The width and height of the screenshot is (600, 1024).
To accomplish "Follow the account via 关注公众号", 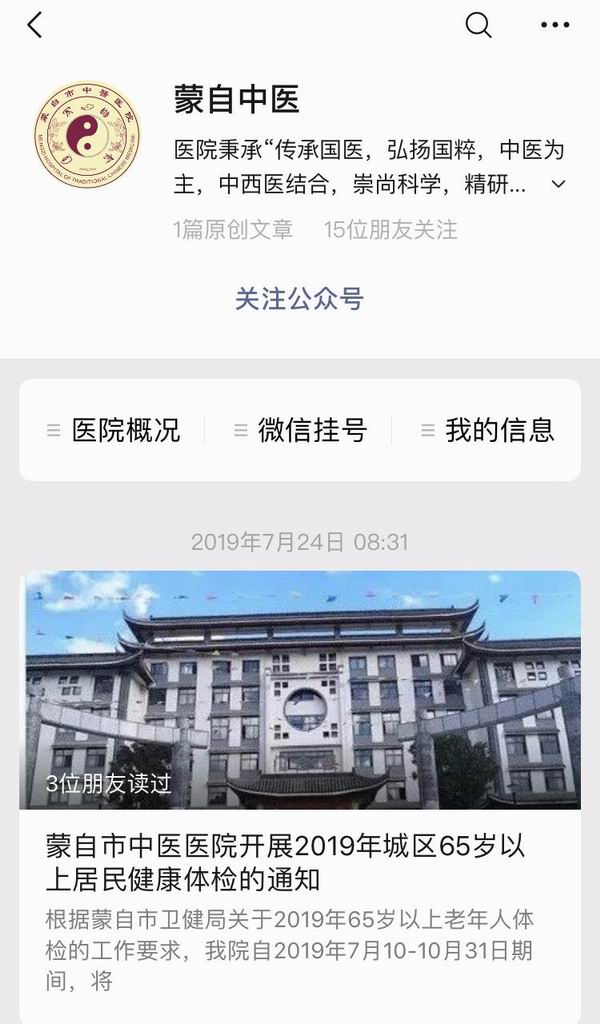I will click(x=299, y=298).
